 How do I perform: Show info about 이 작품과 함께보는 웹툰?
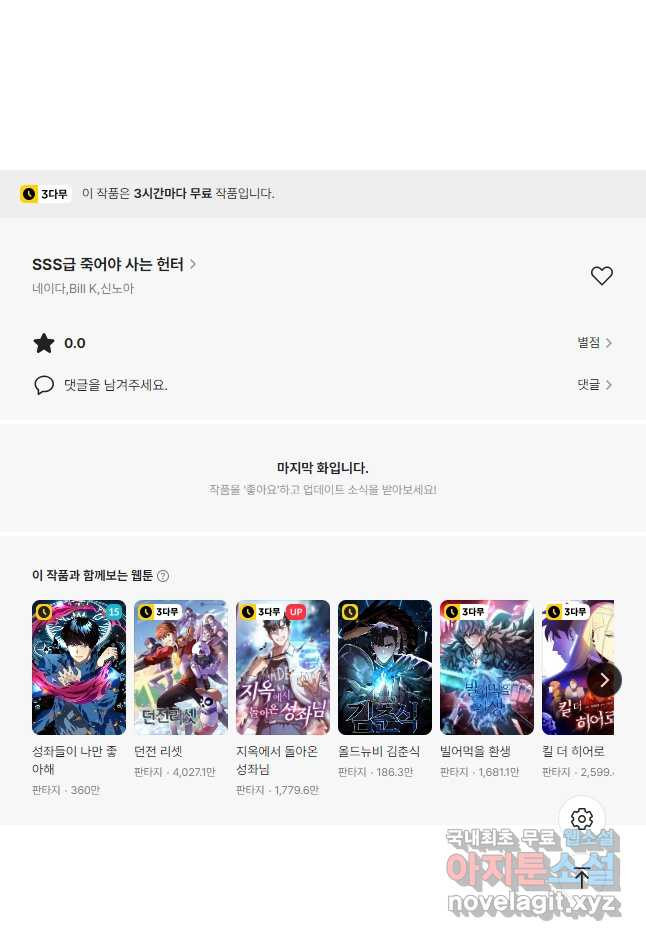[163, 576]
